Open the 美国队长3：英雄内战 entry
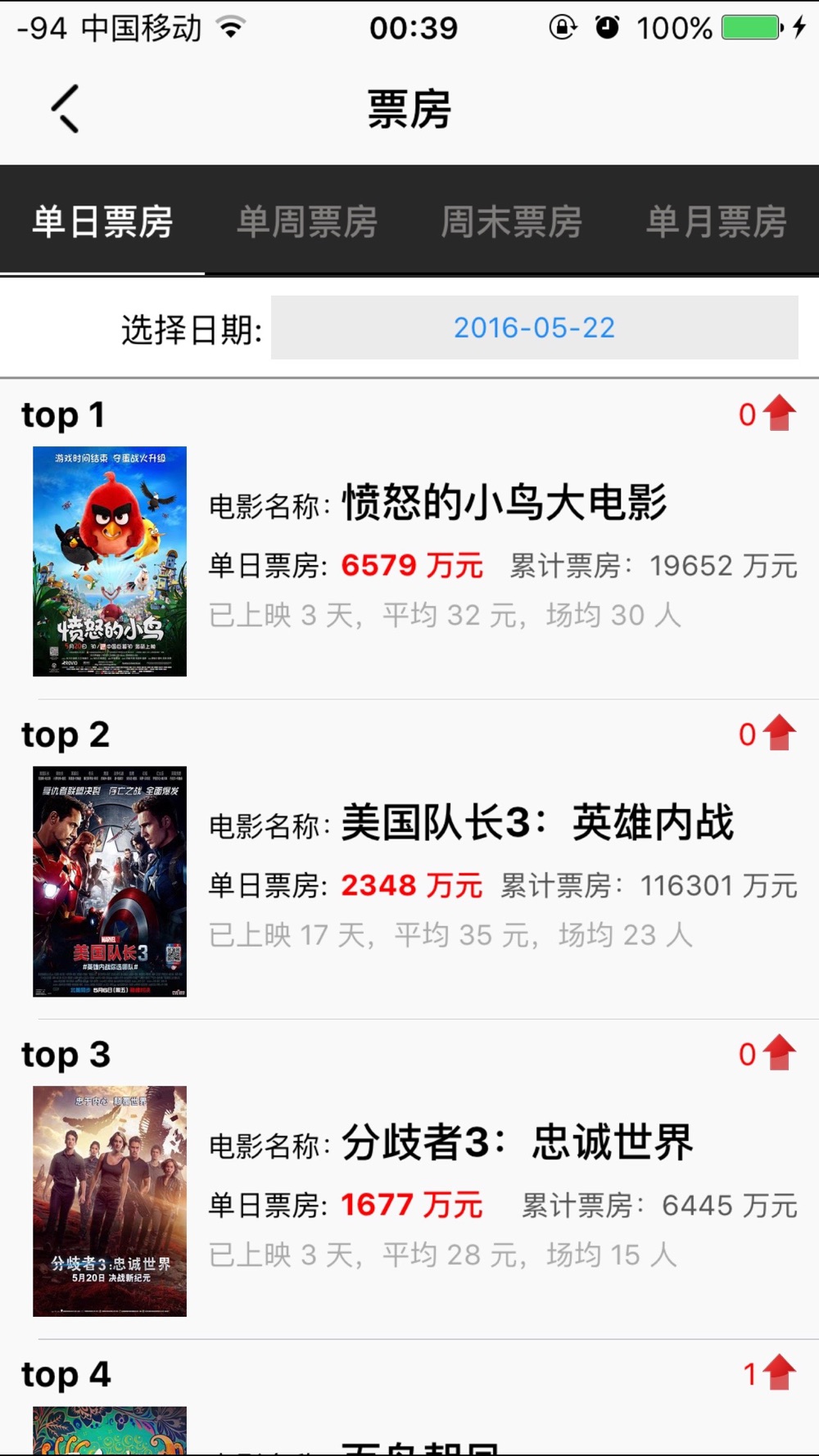This screenshot has height=1456, width=819. (409, 860)
